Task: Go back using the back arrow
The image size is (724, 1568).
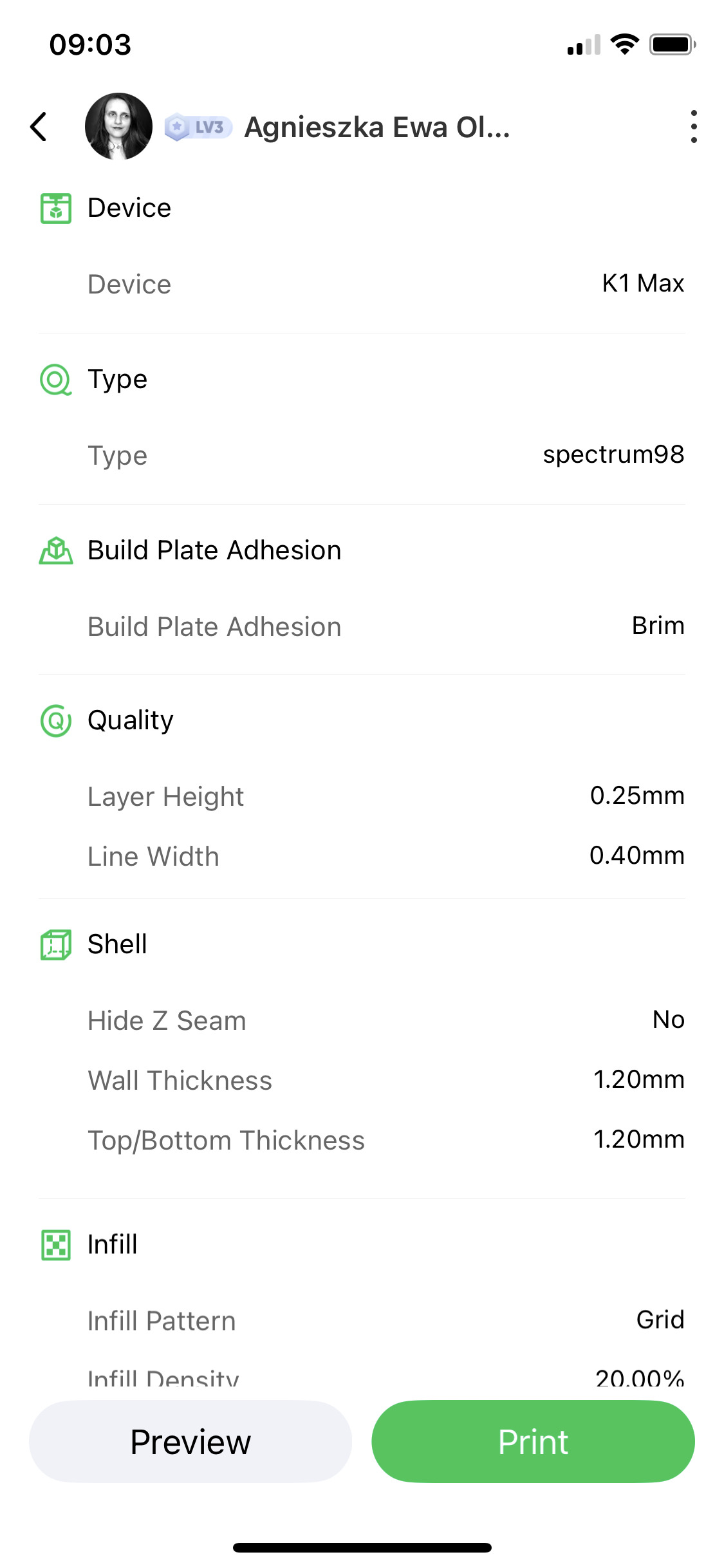Action: click(39, 127)
